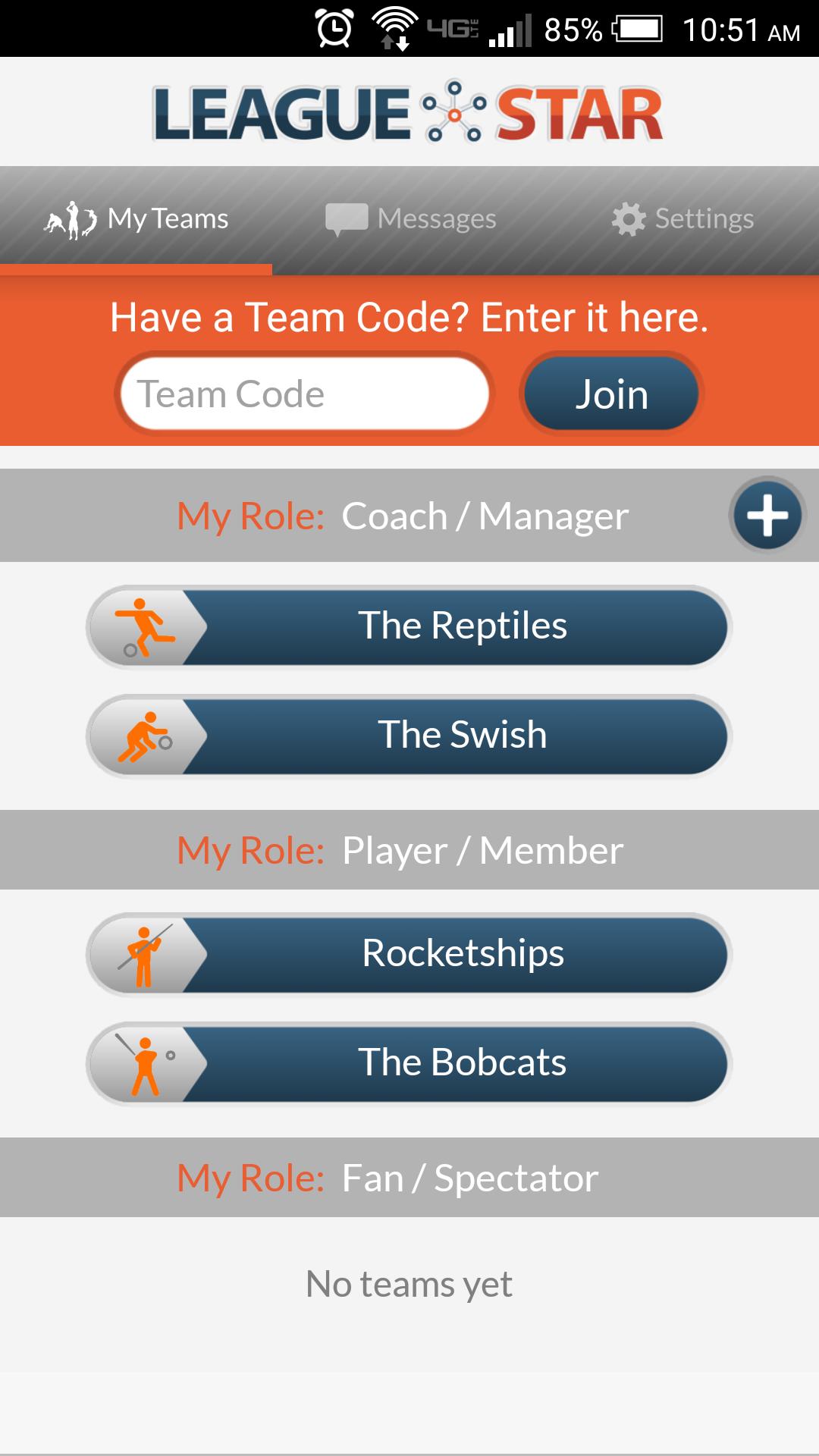The height and width of the screenshot is (1456, 819).
Task: View The Bobcats team details
Action: pyautogui.click(x=463, y=1063)
